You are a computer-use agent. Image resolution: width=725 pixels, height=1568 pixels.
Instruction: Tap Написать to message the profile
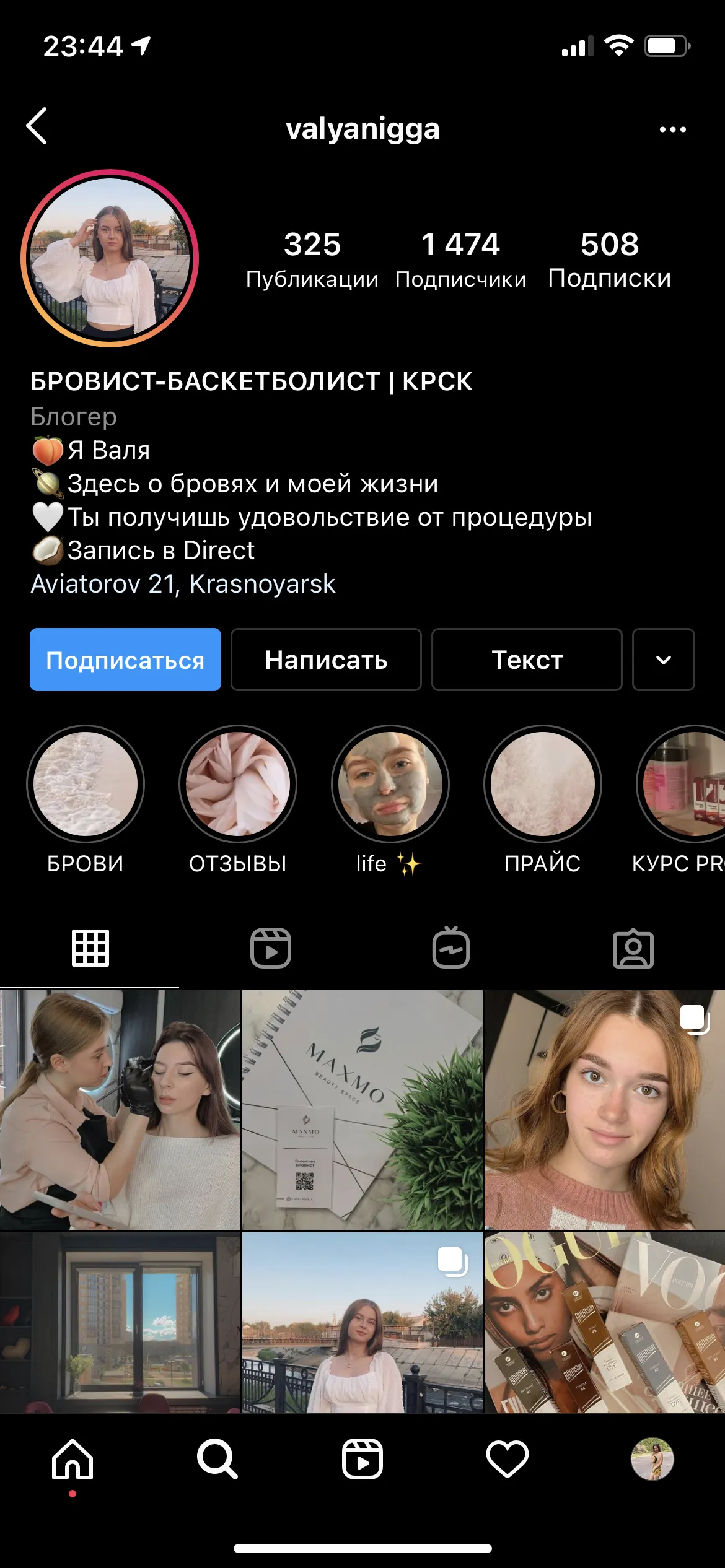click(x=326, y=660)
